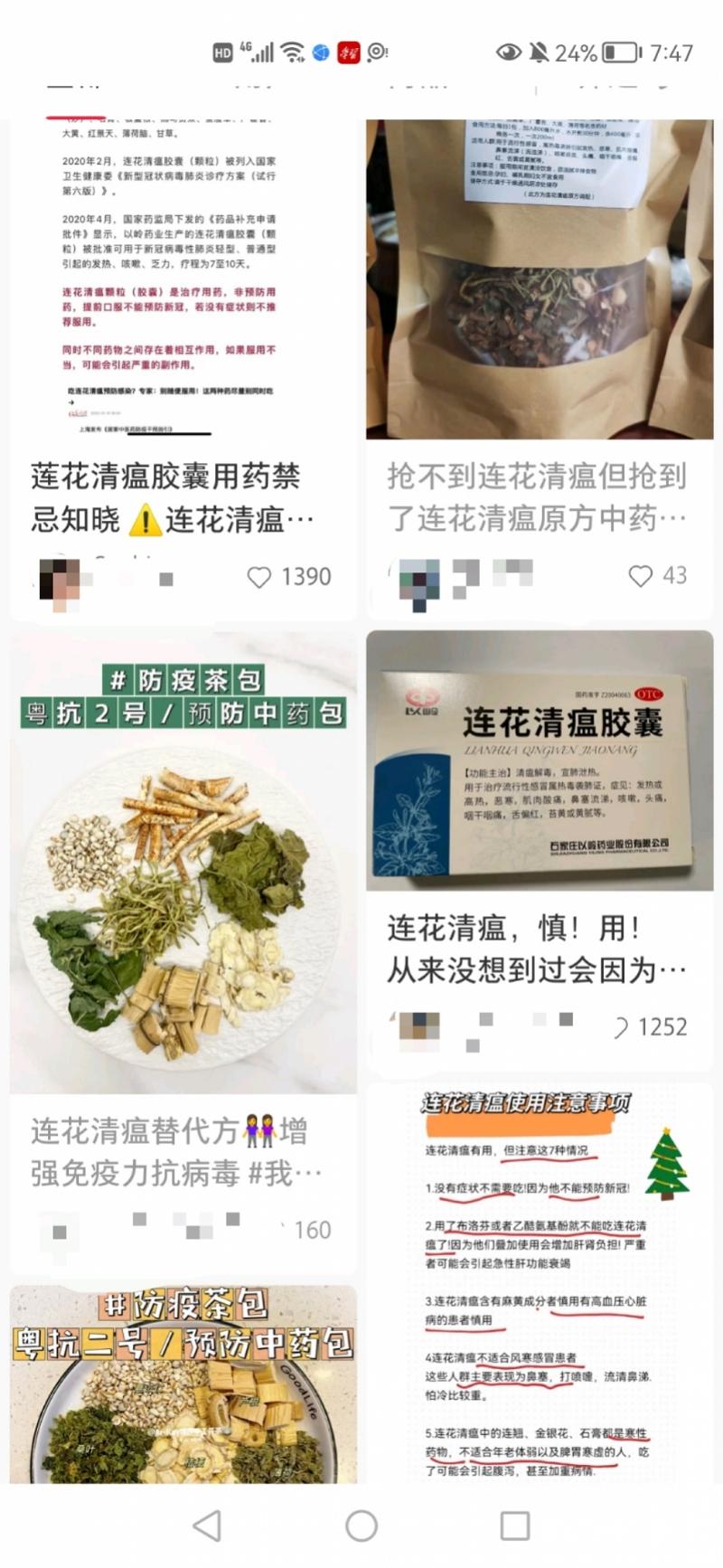This screenshot has height=1568, width=723.
Task: Open the 防疫茶包 粤抗二号 post at the bottom
Action: click(183, 1384)
